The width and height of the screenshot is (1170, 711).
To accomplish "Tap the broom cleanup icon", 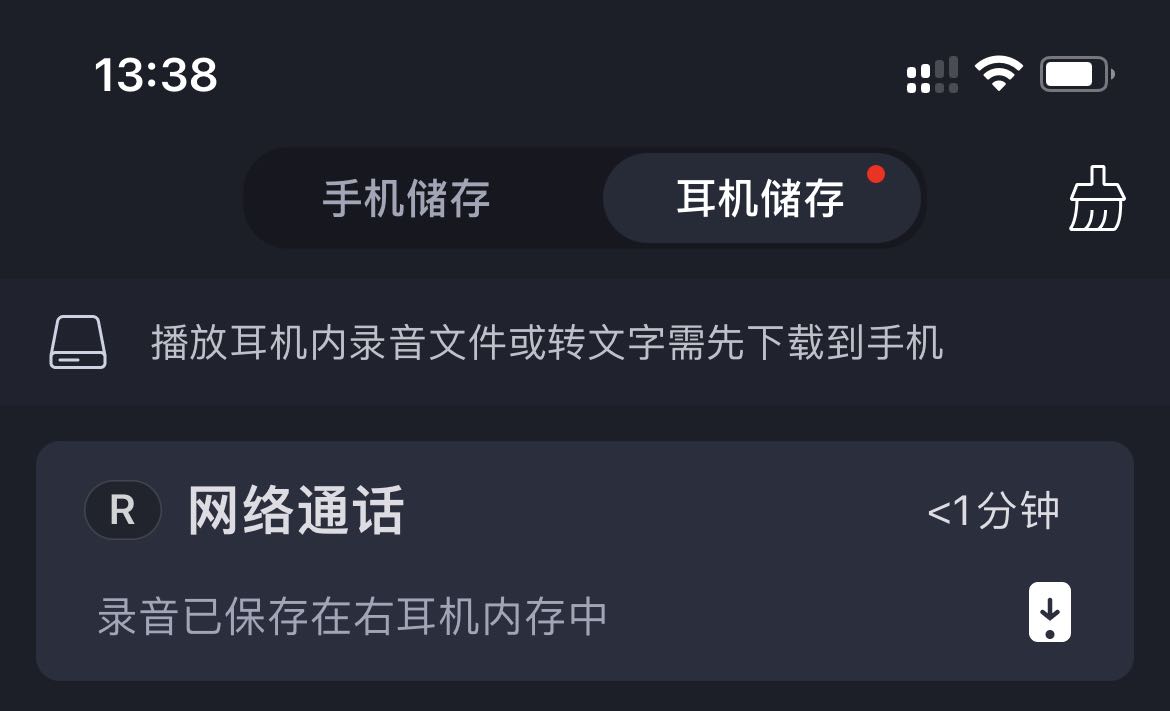I will click(x=1097, y=199).
